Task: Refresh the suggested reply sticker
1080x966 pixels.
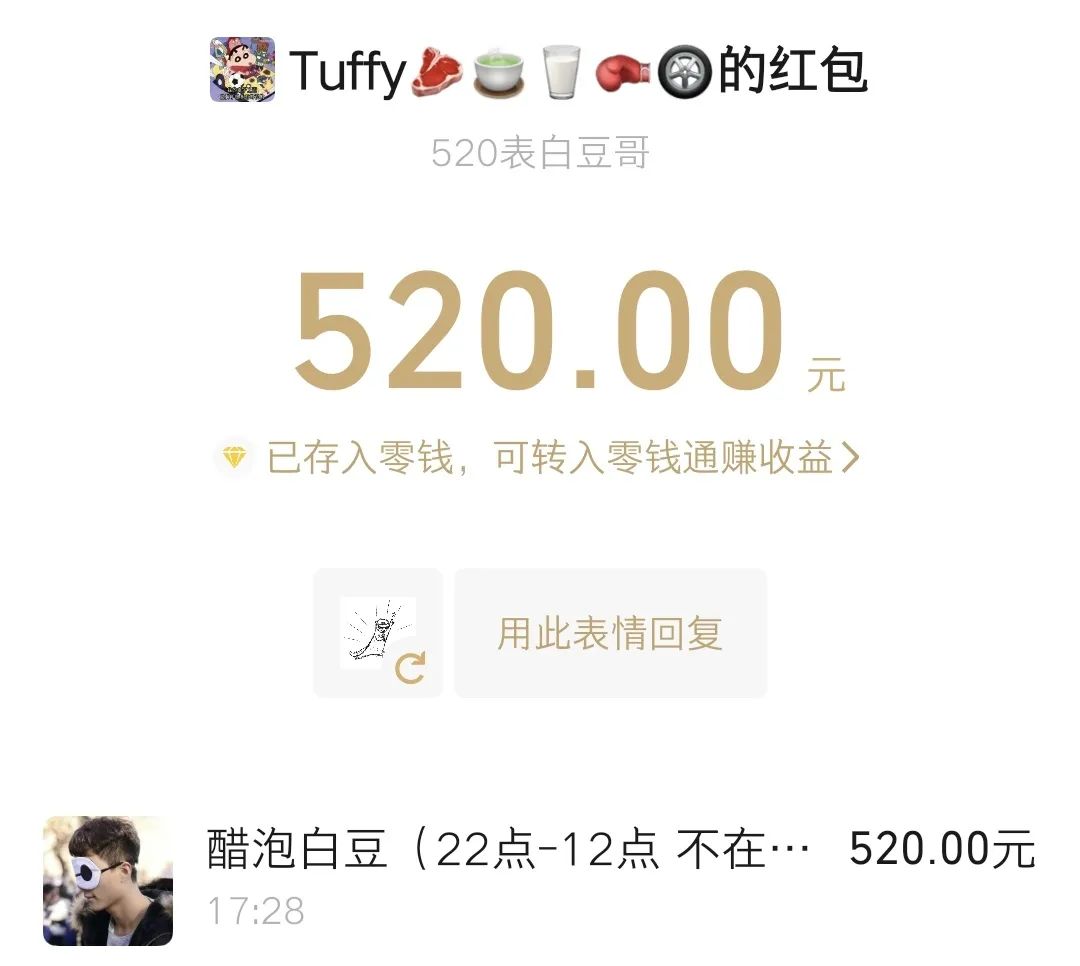Action: point(409,667)
